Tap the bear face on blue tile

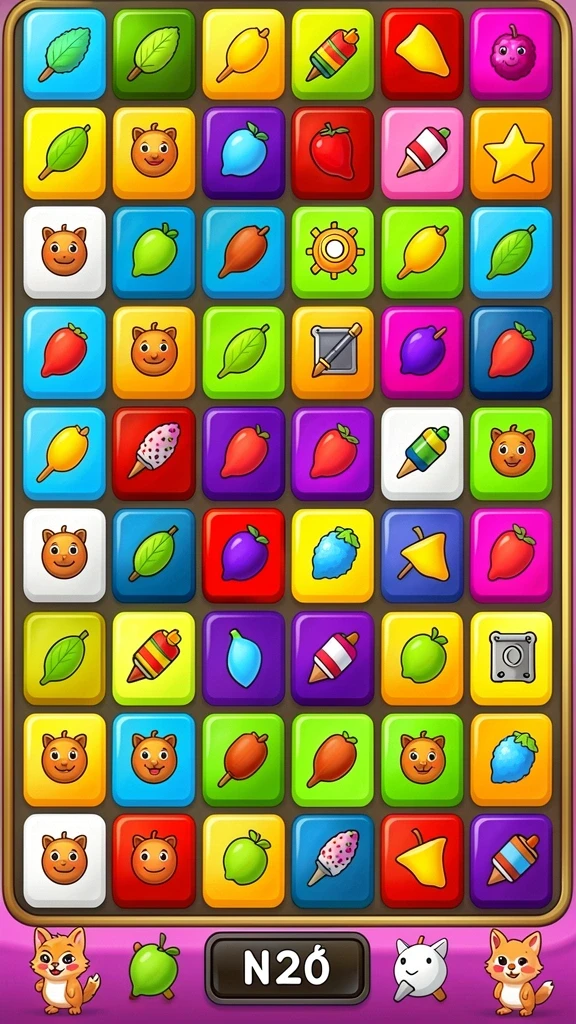tap(153, 760)
